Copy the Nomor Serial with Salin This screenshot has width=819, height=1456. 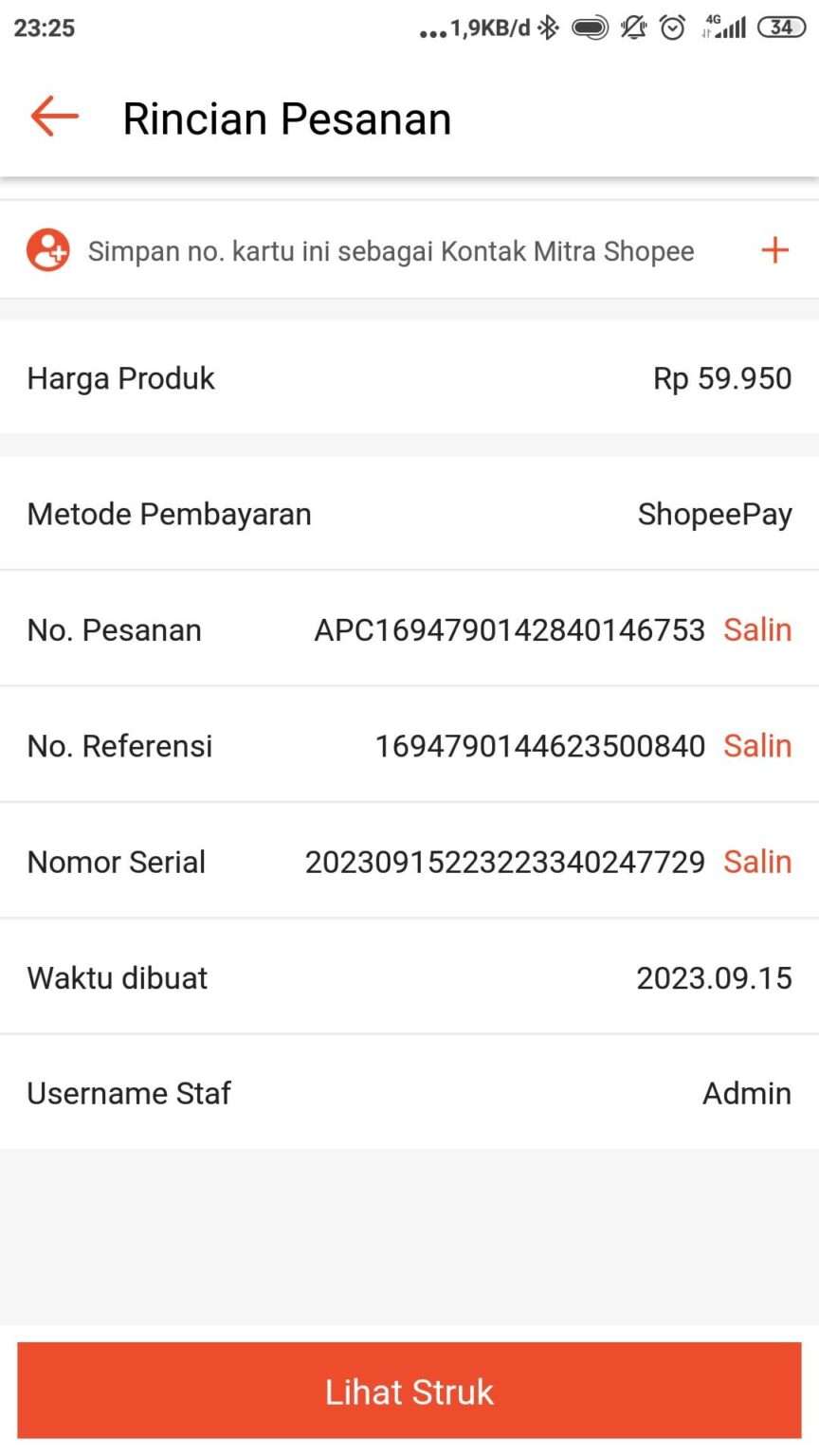(x=757, y=861)
